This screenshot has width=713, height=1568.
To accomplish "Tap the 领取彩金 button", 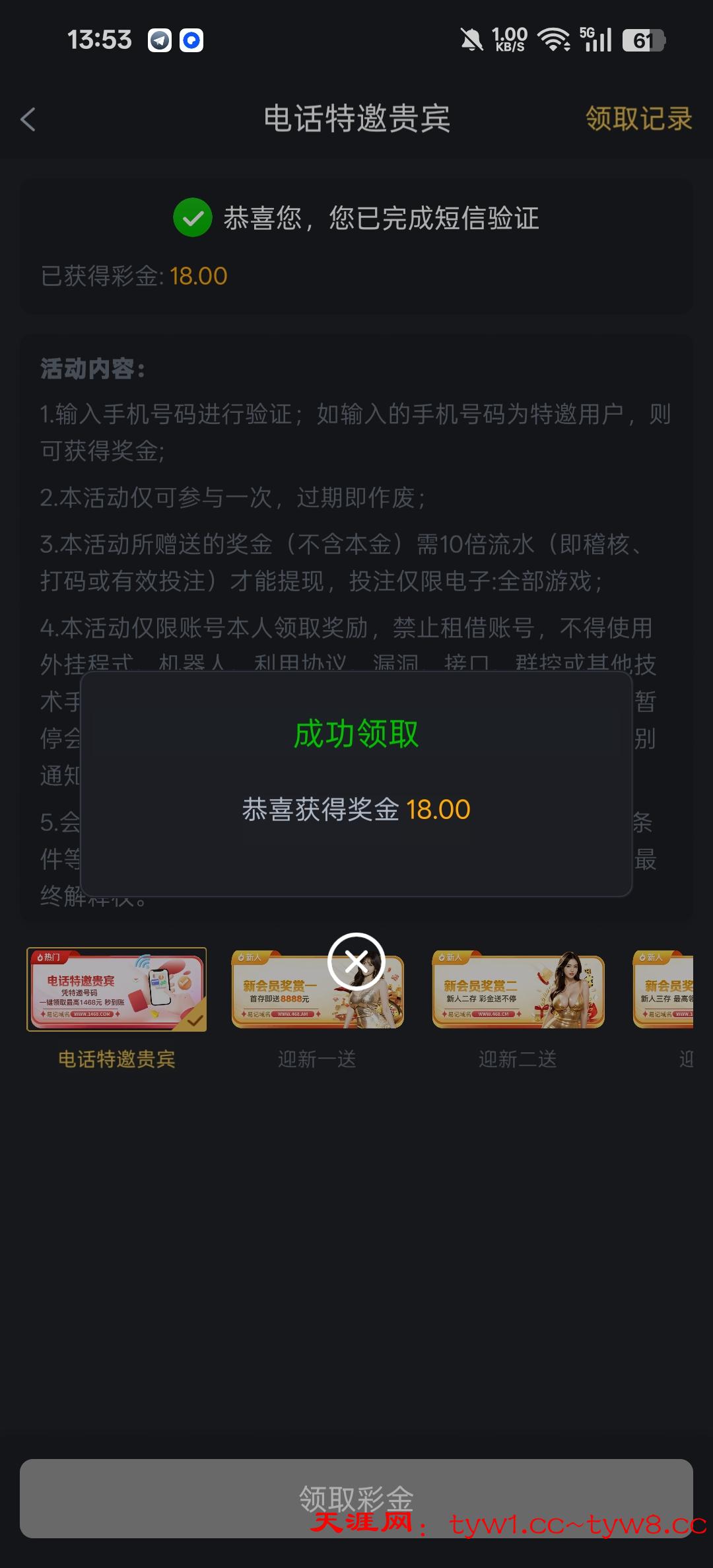I will click(x=356, y=1498).
